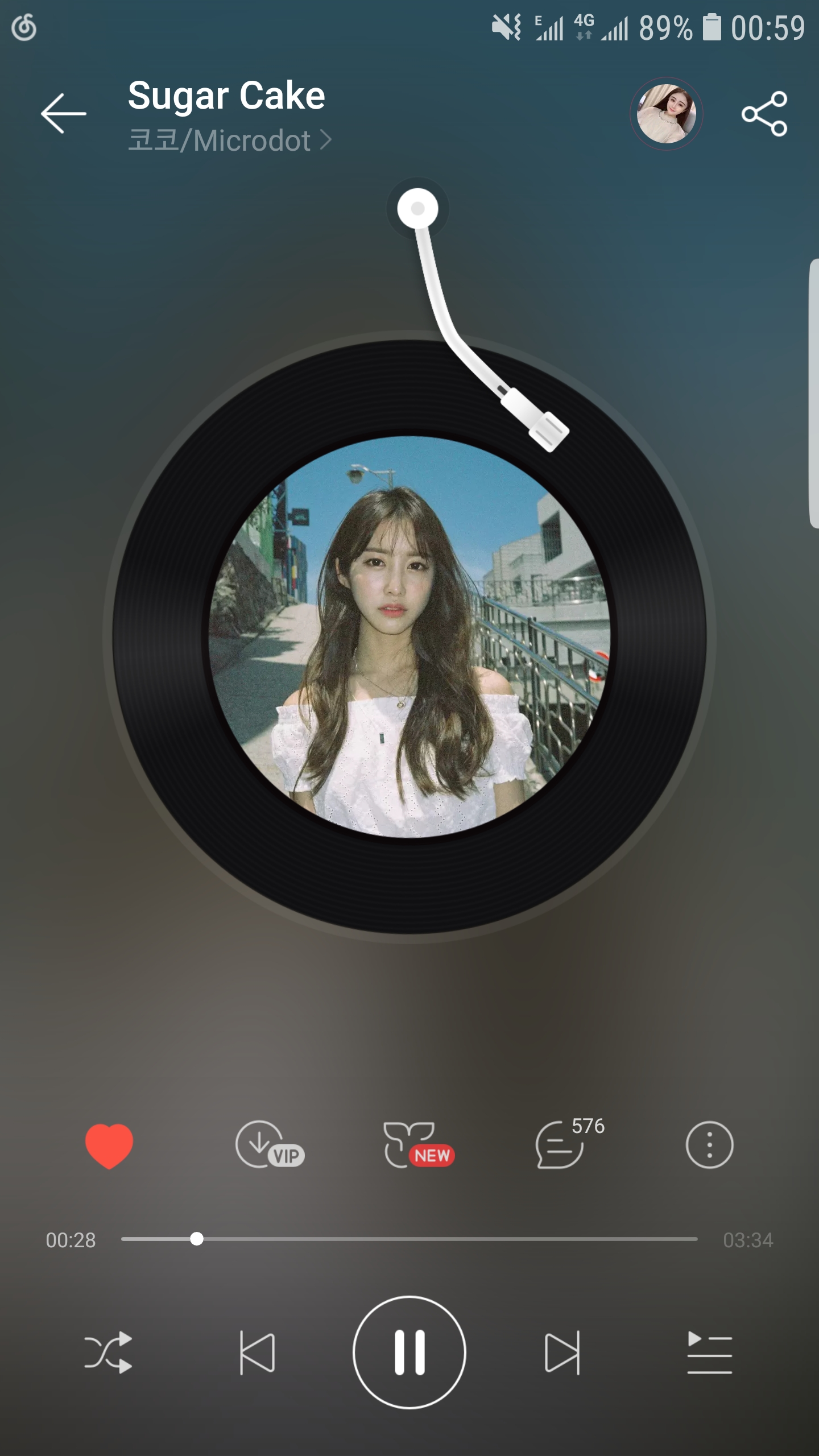
Task: Skip to the previous track
Action: pyautogui.click(x=257, y=1352)
